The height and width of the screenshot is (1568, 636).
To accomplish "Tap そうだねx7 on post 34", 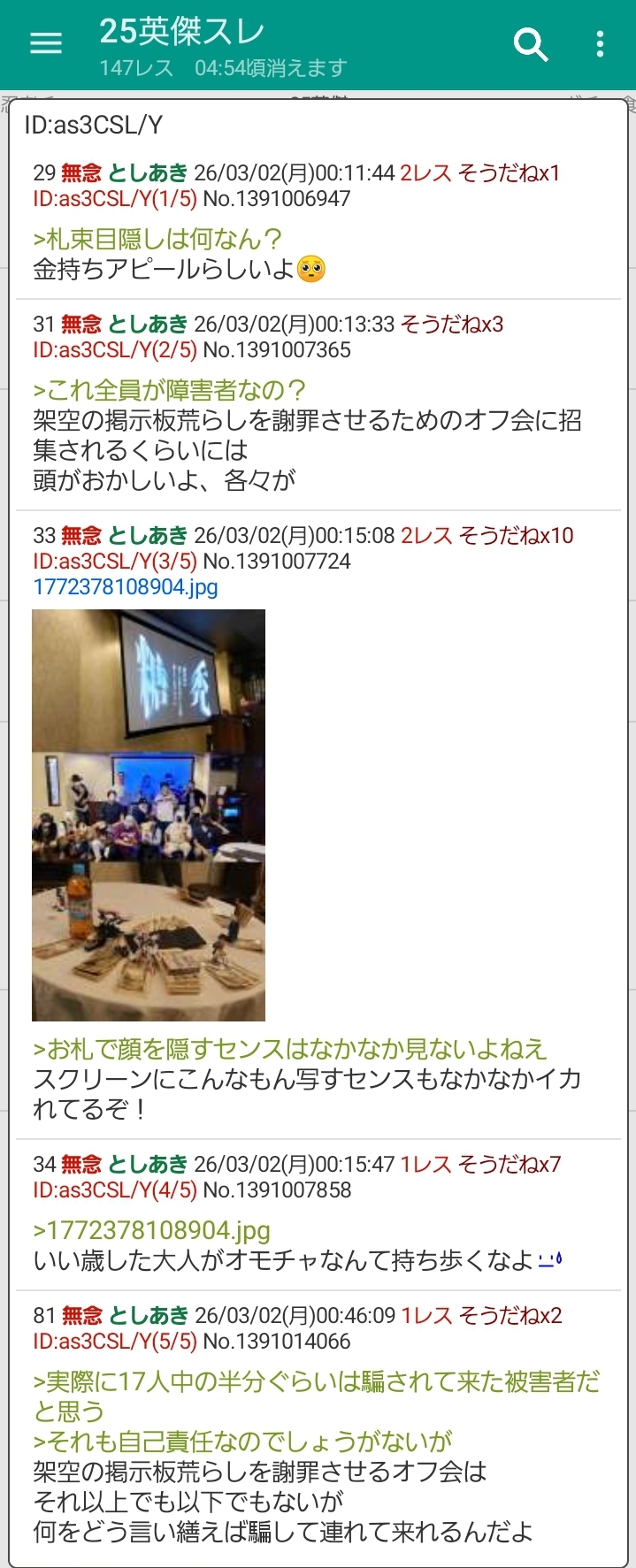I will tap(510, 1165).
